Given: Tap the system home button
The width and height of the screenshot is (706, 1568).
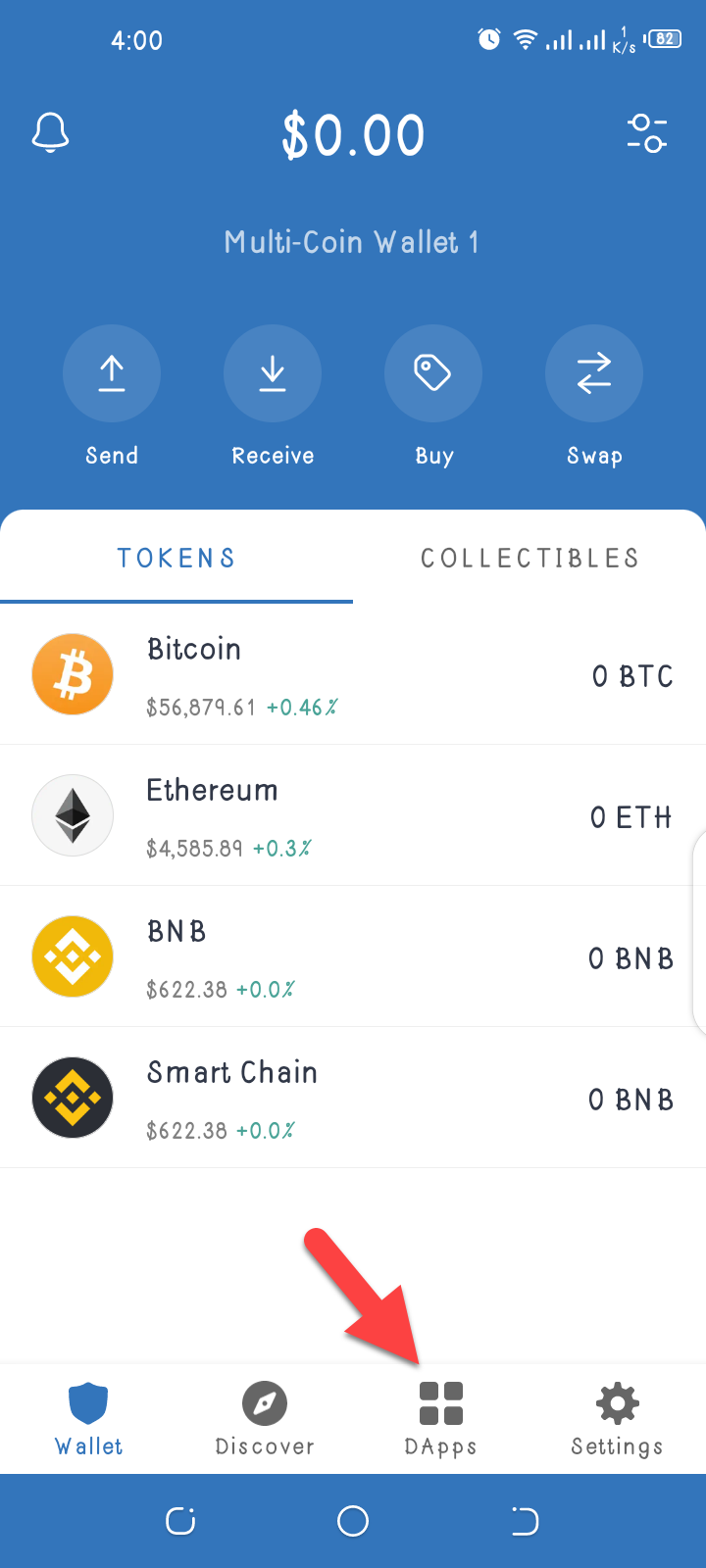Looking at the screenshot, I should click(353, 1521).
